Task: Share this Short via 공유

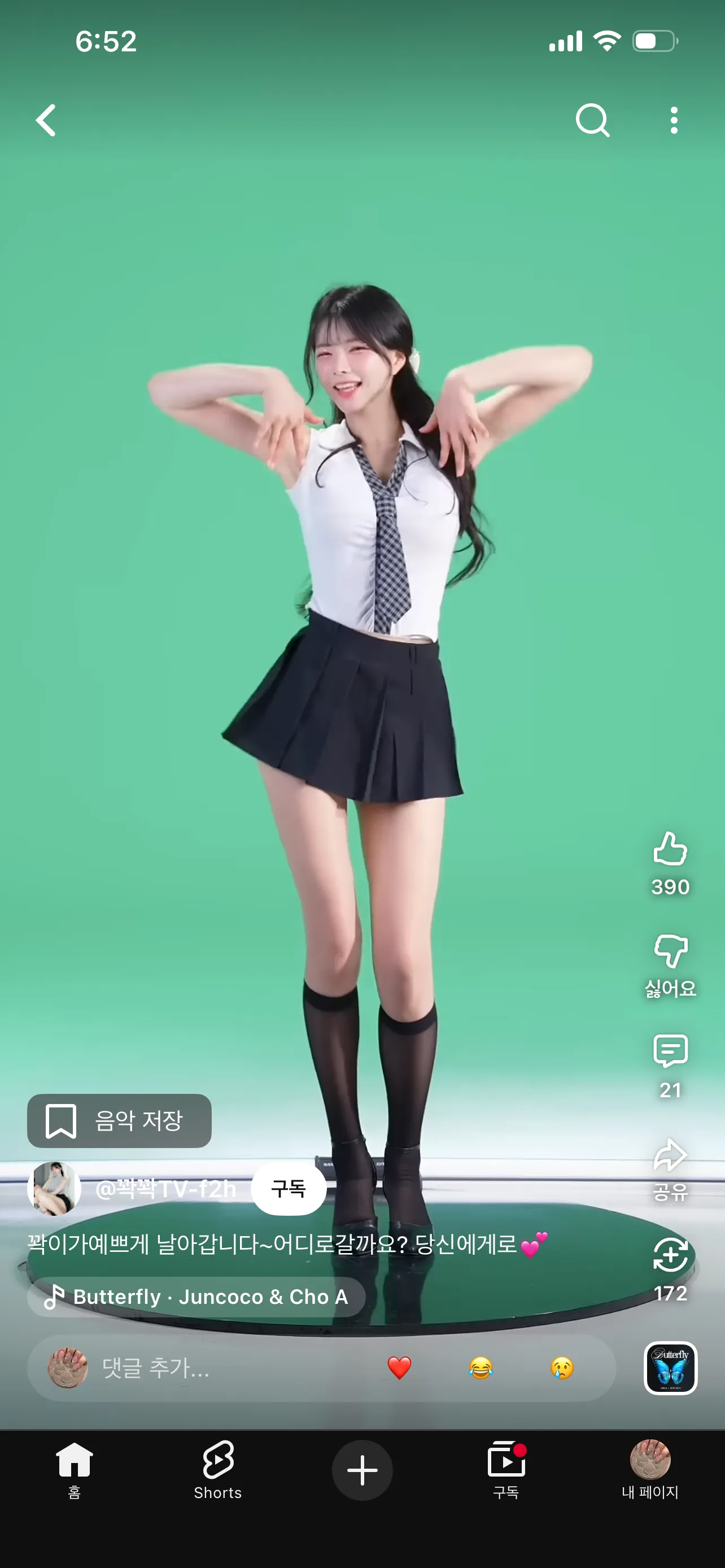Action: click(x=670, y=1155)
